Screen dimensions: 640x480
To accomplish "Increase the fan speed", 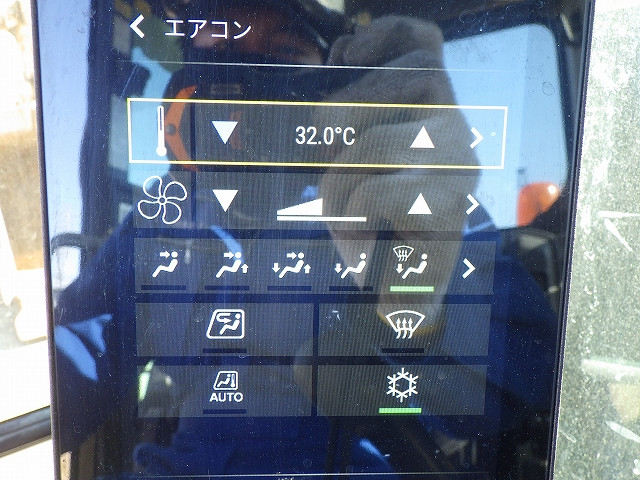I will click(420, 204).
